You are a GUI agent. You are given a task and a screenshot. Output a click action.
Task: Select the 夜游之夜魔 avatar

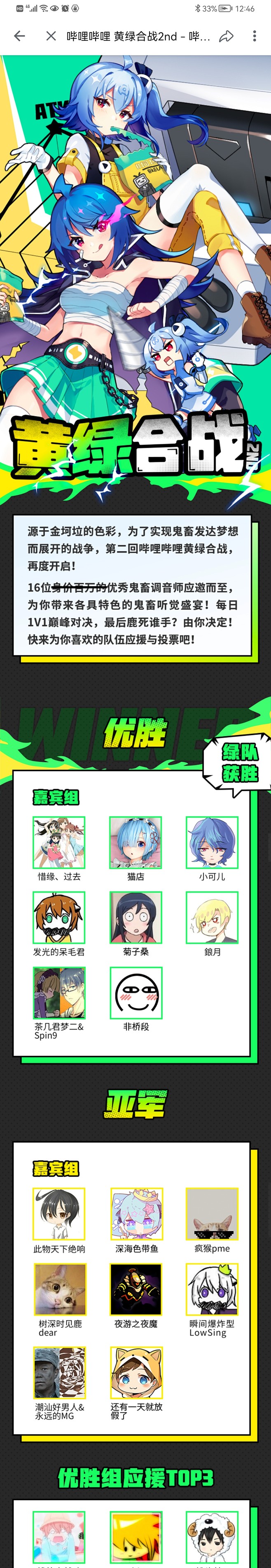coord(136,1289)
